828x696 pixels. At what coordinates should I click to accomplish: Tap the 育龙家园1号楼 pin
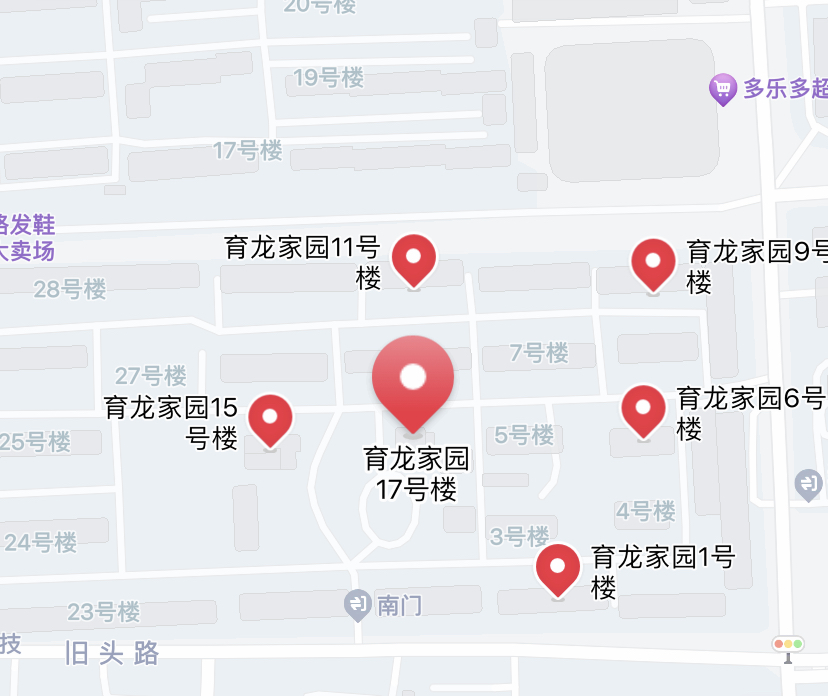558,569
